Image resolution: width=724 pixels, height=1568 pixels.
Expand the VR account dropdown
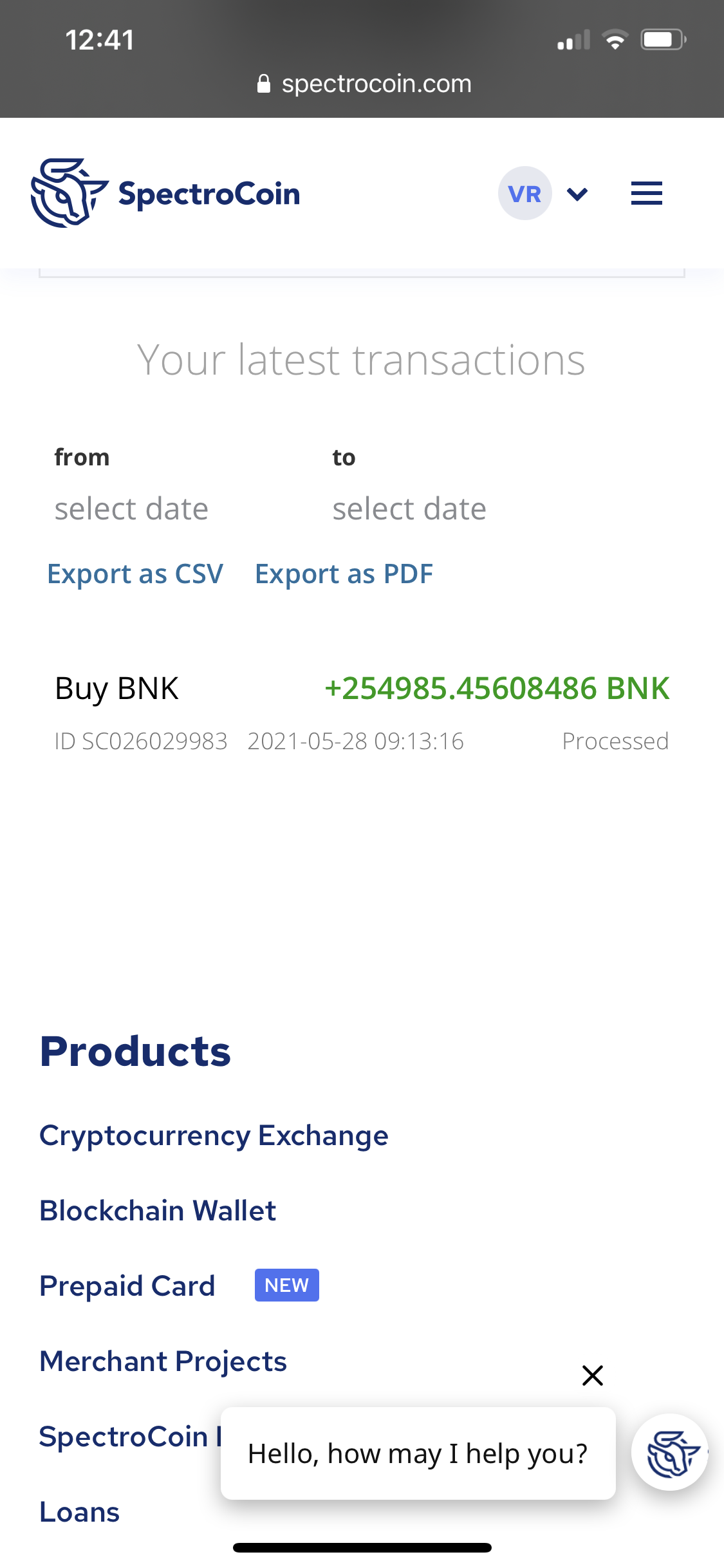pyautogui.click(x=577, y=194)
